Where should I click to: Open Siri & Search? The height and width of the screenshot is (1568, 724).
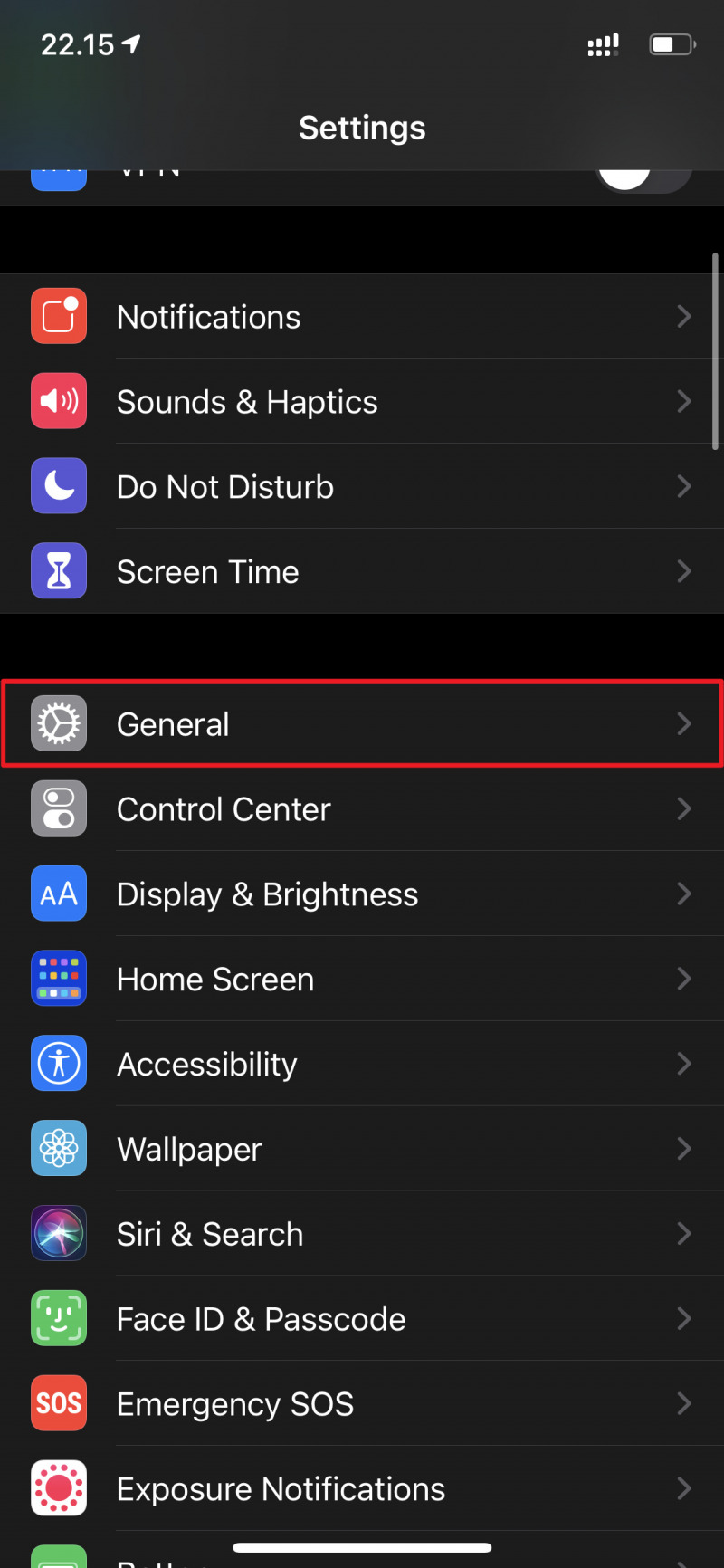(362, 1235)
